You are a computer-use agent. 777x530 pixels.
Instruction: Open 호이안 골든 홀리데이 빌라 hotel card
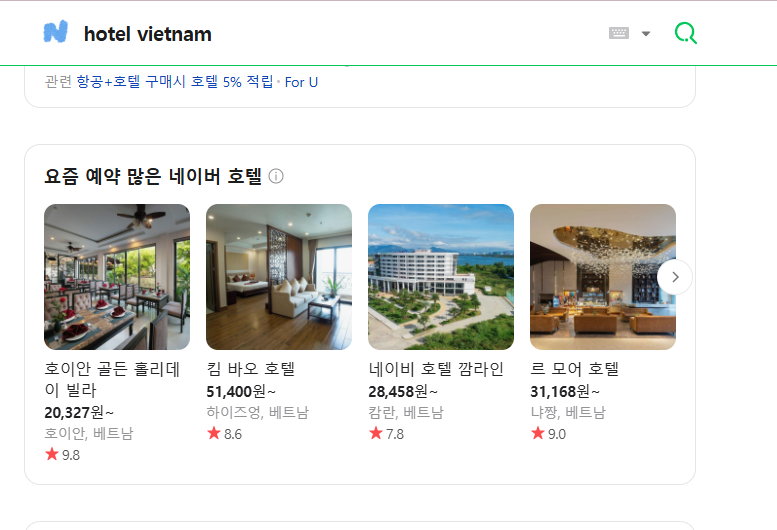[x=117, y=277]
